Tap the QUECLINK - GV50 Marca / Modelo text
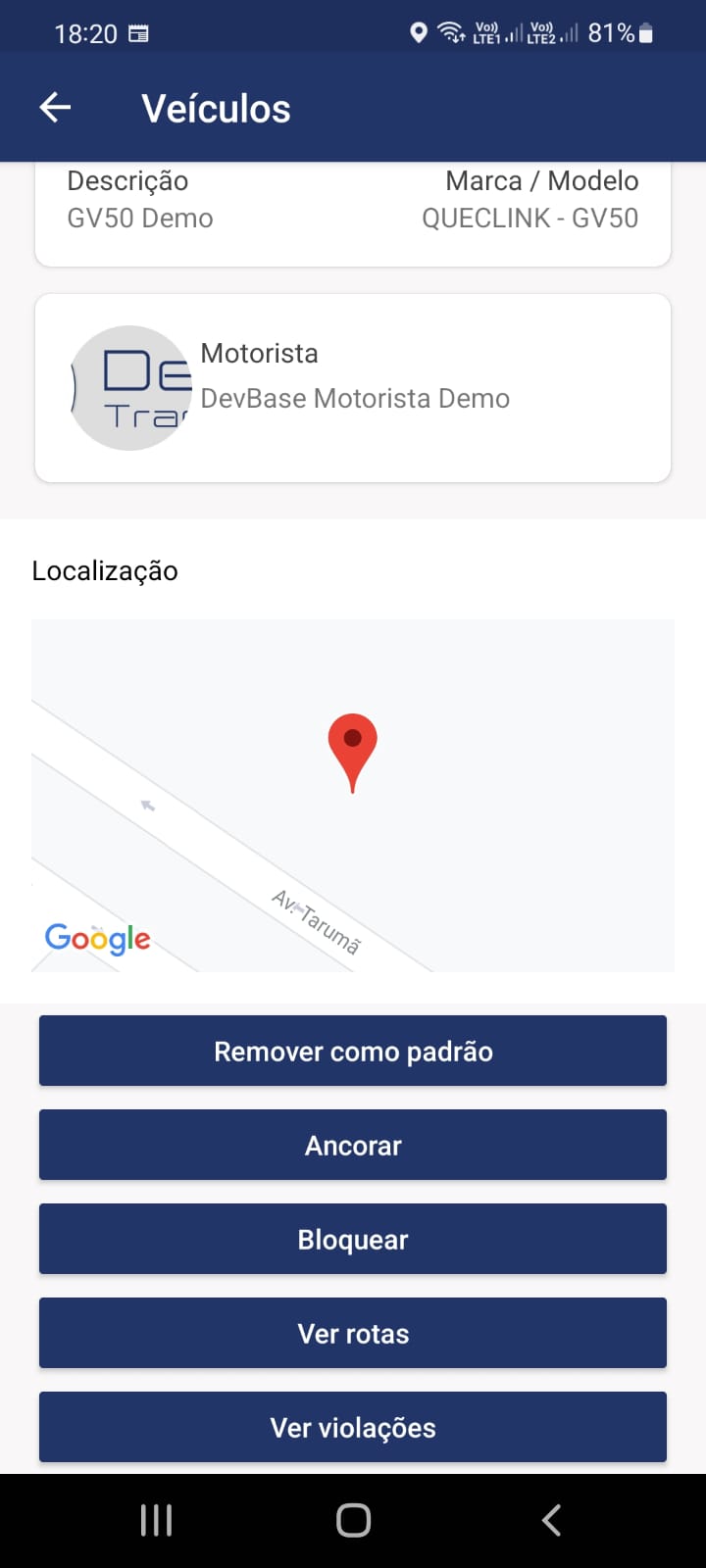 [x=530, y=218]
